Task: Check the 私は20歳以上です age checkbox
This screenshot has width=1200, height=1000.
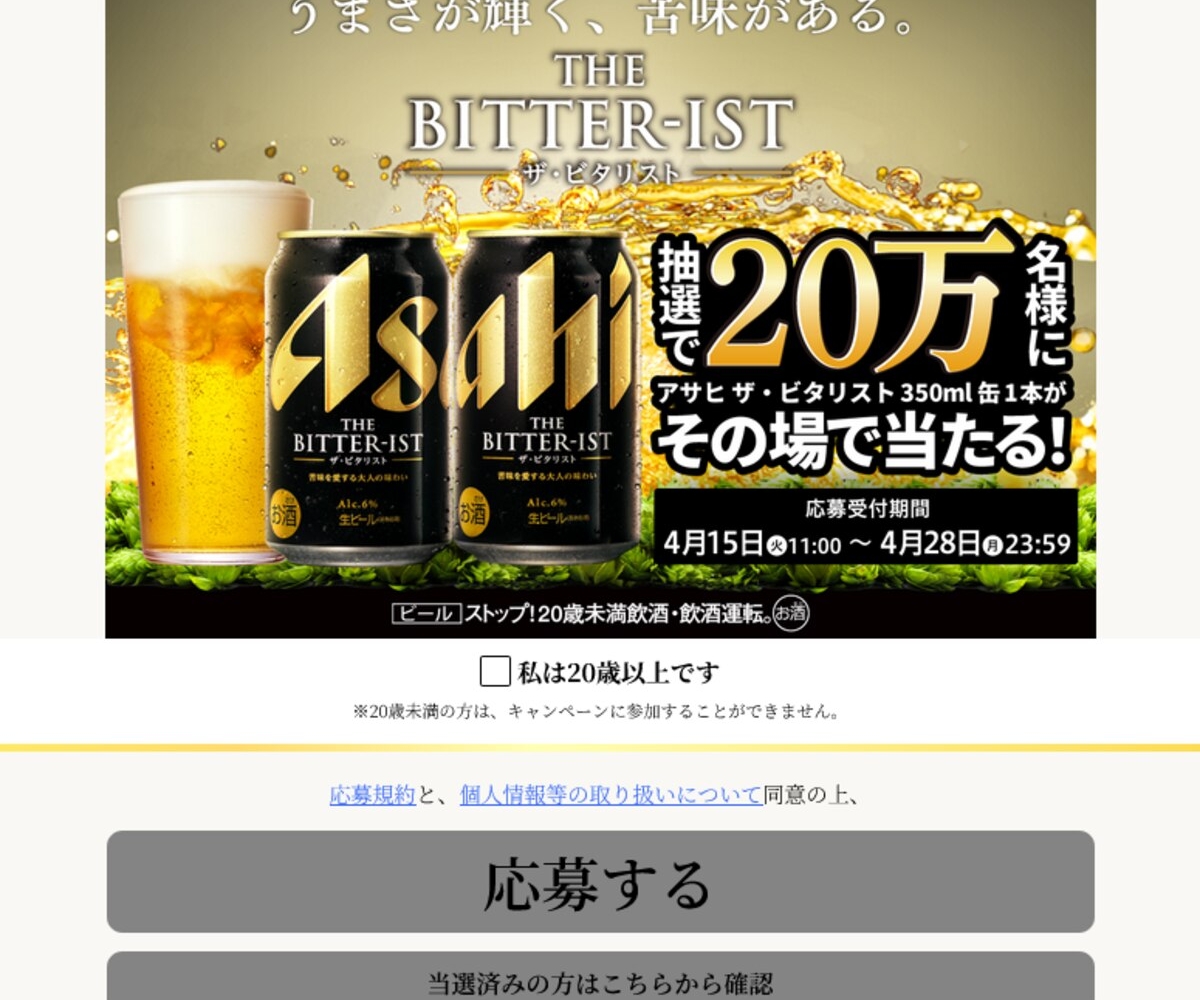Action: pyautogui.click(x=495, y=672)
